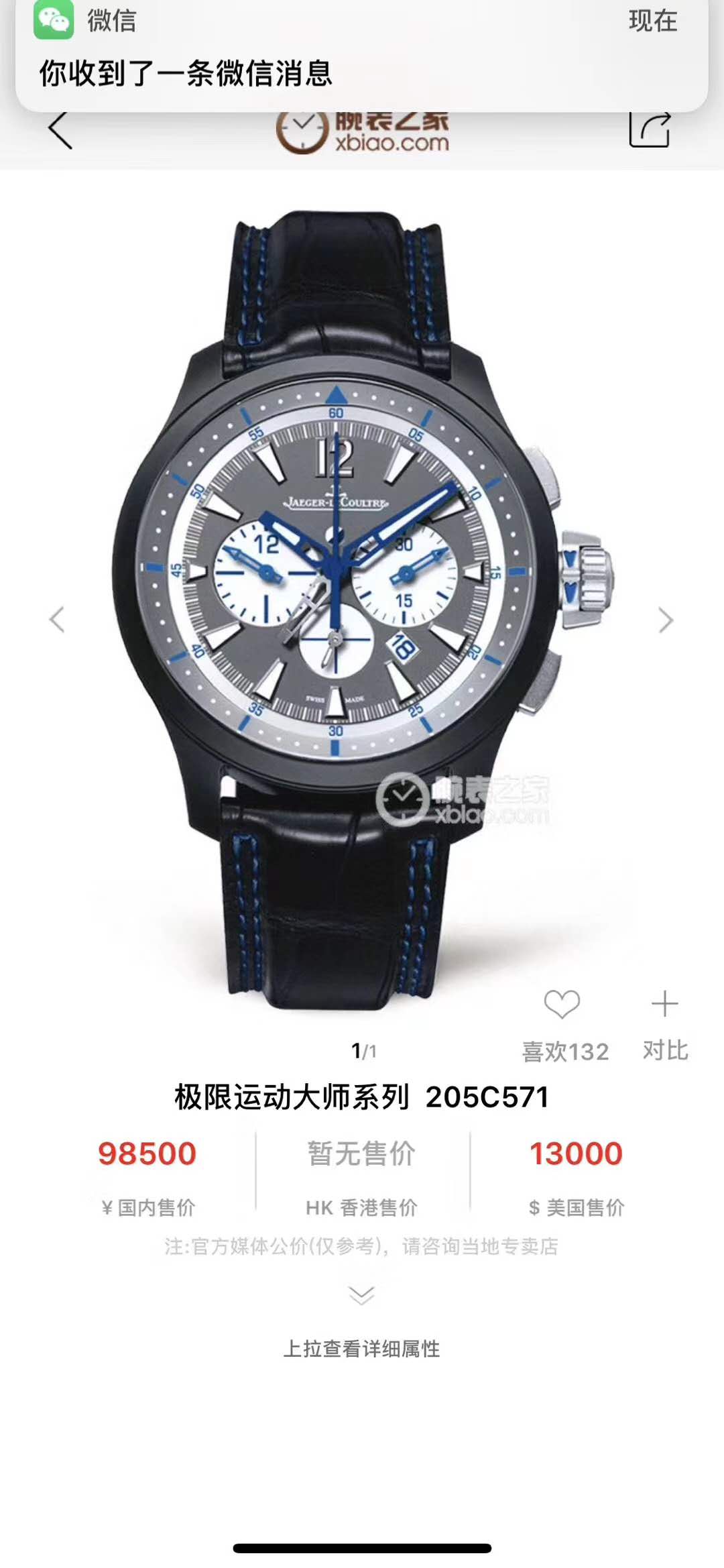Add this watch to 对比 comparison
Screen dimensions: 724x1568
[664, 1005]
